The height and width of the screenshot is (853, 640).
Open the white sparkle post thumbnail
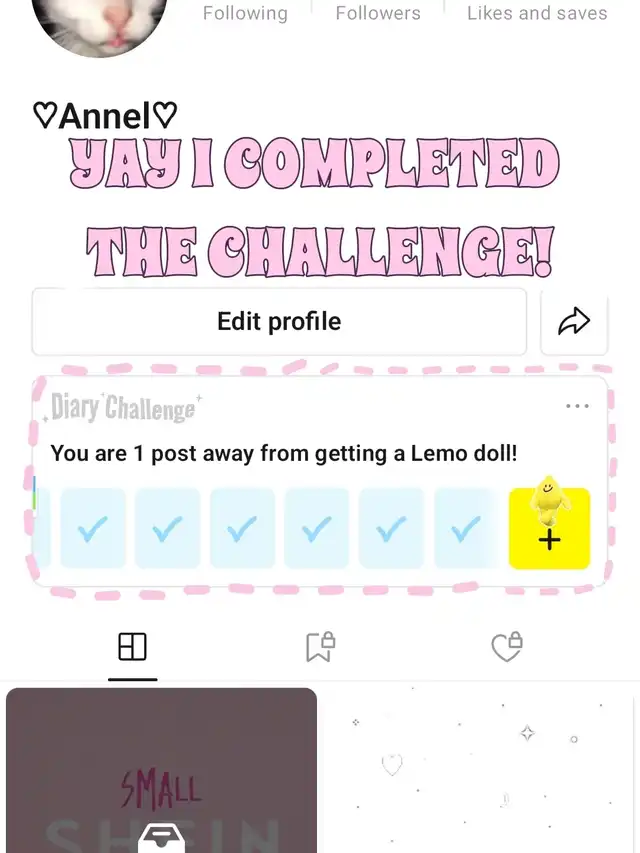[480, 770]
